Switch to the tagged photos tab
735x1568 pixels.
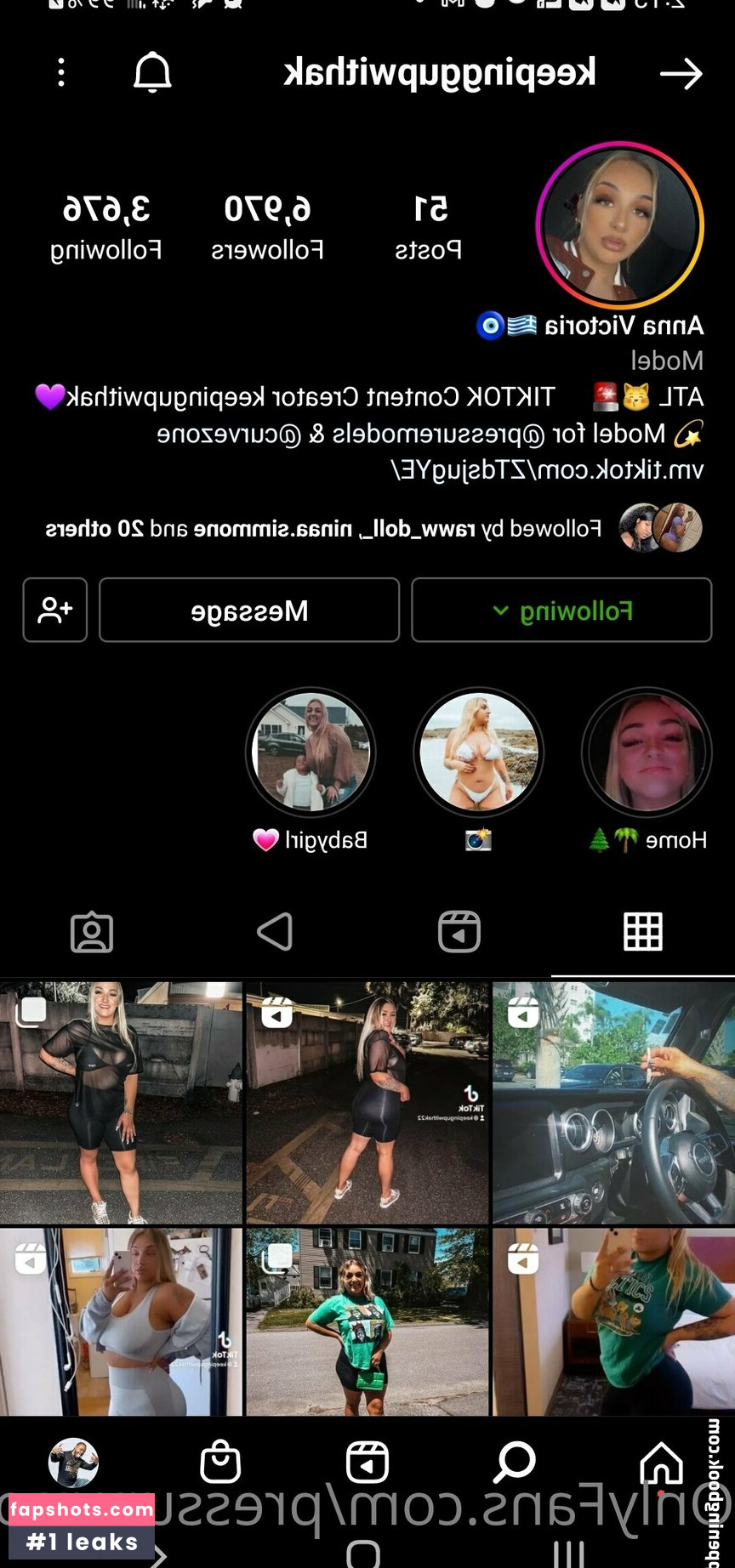(92, 931)
